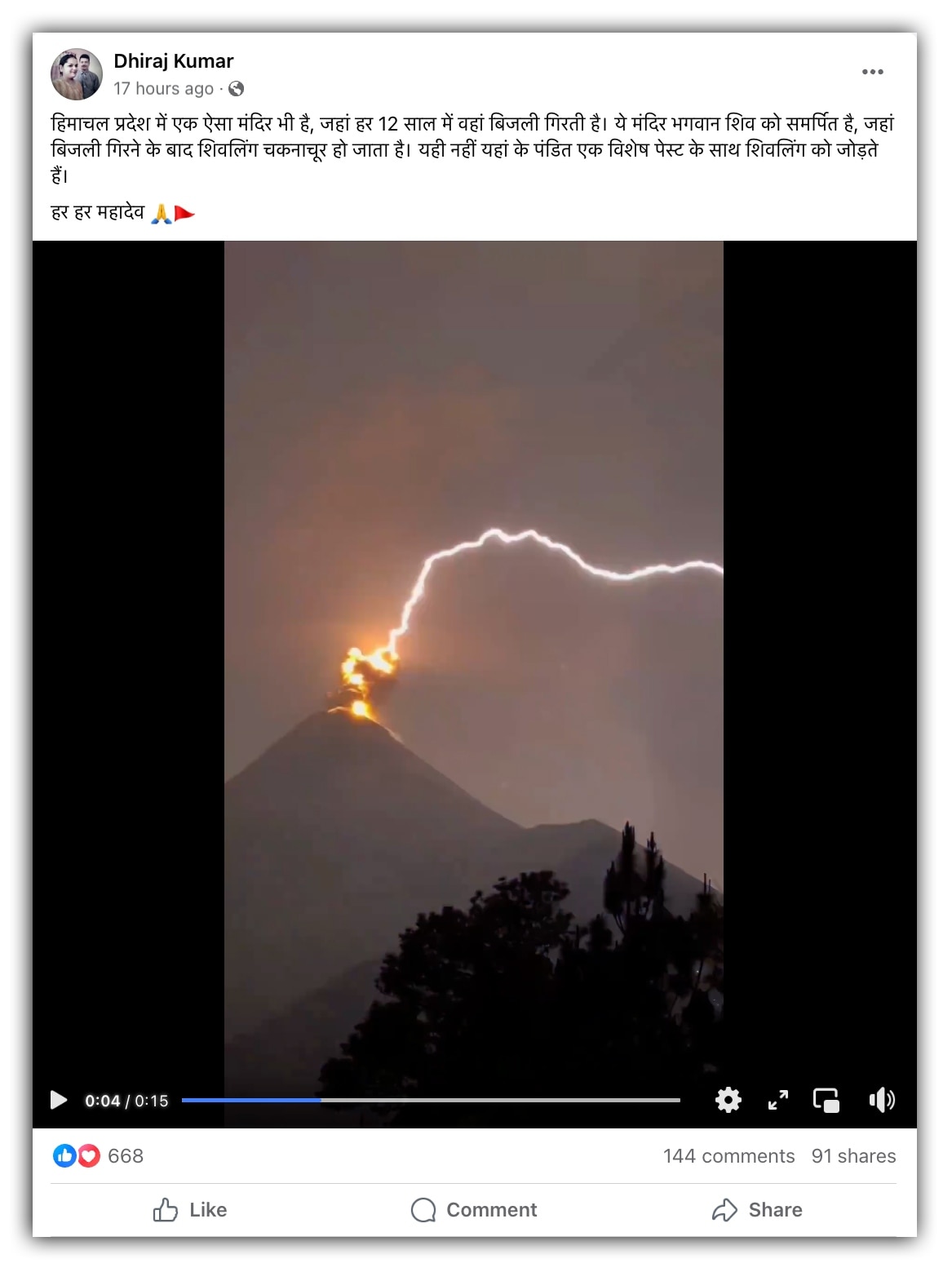The image size is (952, 1272).
Task: See the 91 shares list
Action: coord(852,1155)
